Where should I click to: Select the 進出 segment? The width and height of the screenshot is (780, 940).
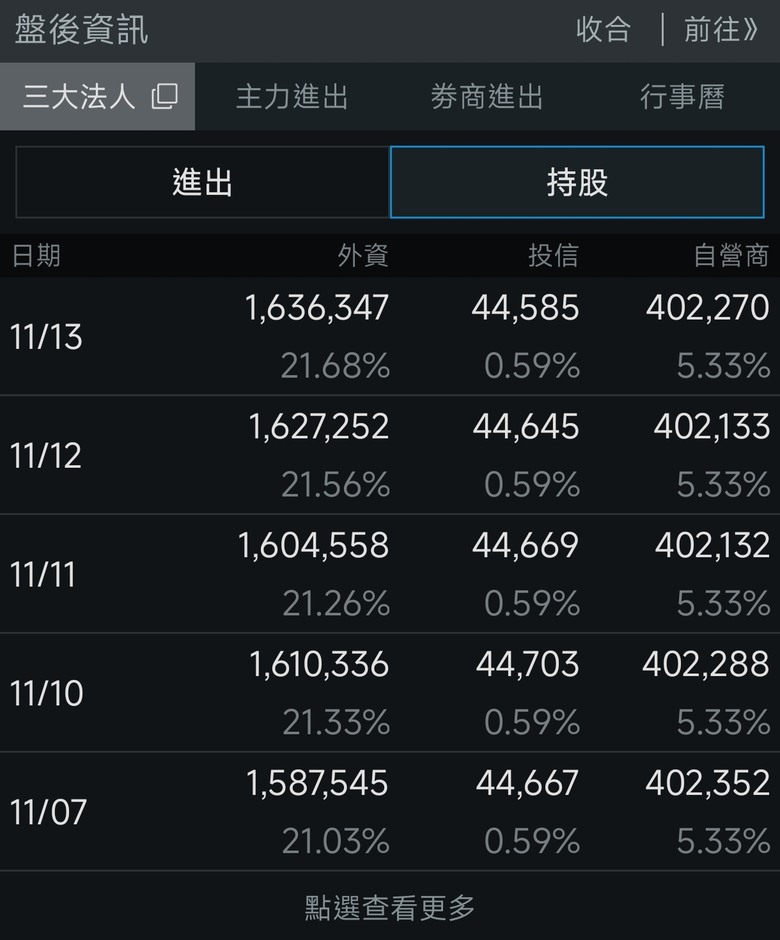click(203, 182)
